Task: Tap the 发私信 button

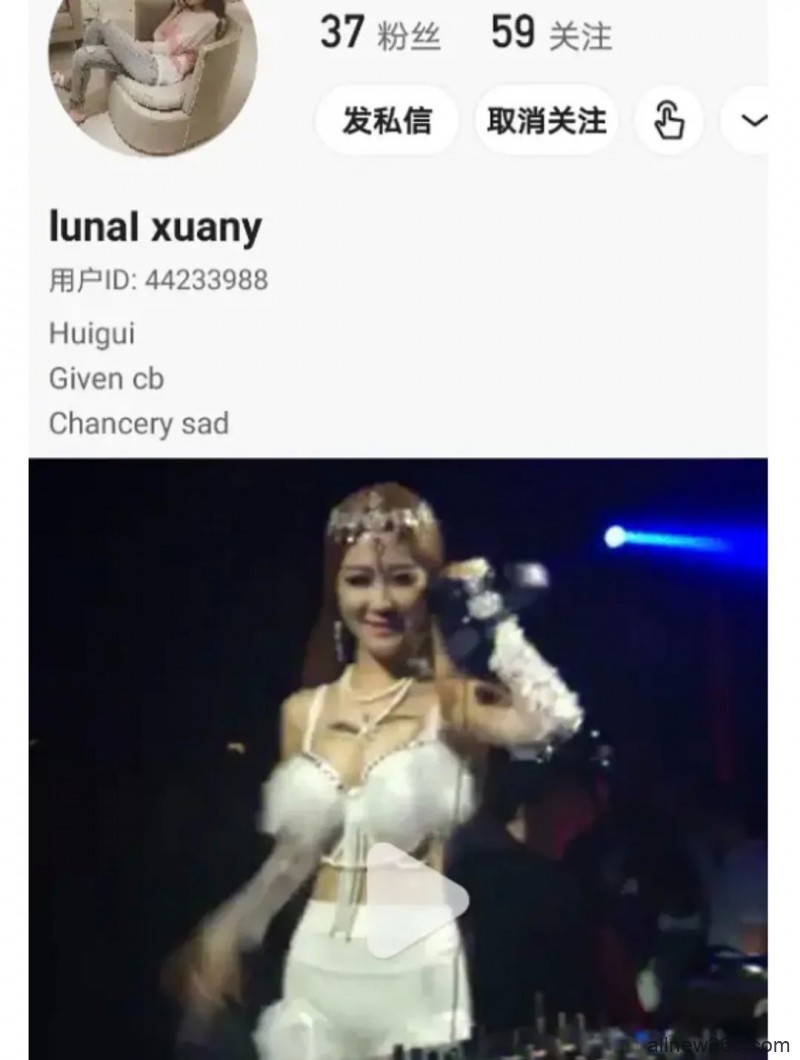Action: pos(387,120)
